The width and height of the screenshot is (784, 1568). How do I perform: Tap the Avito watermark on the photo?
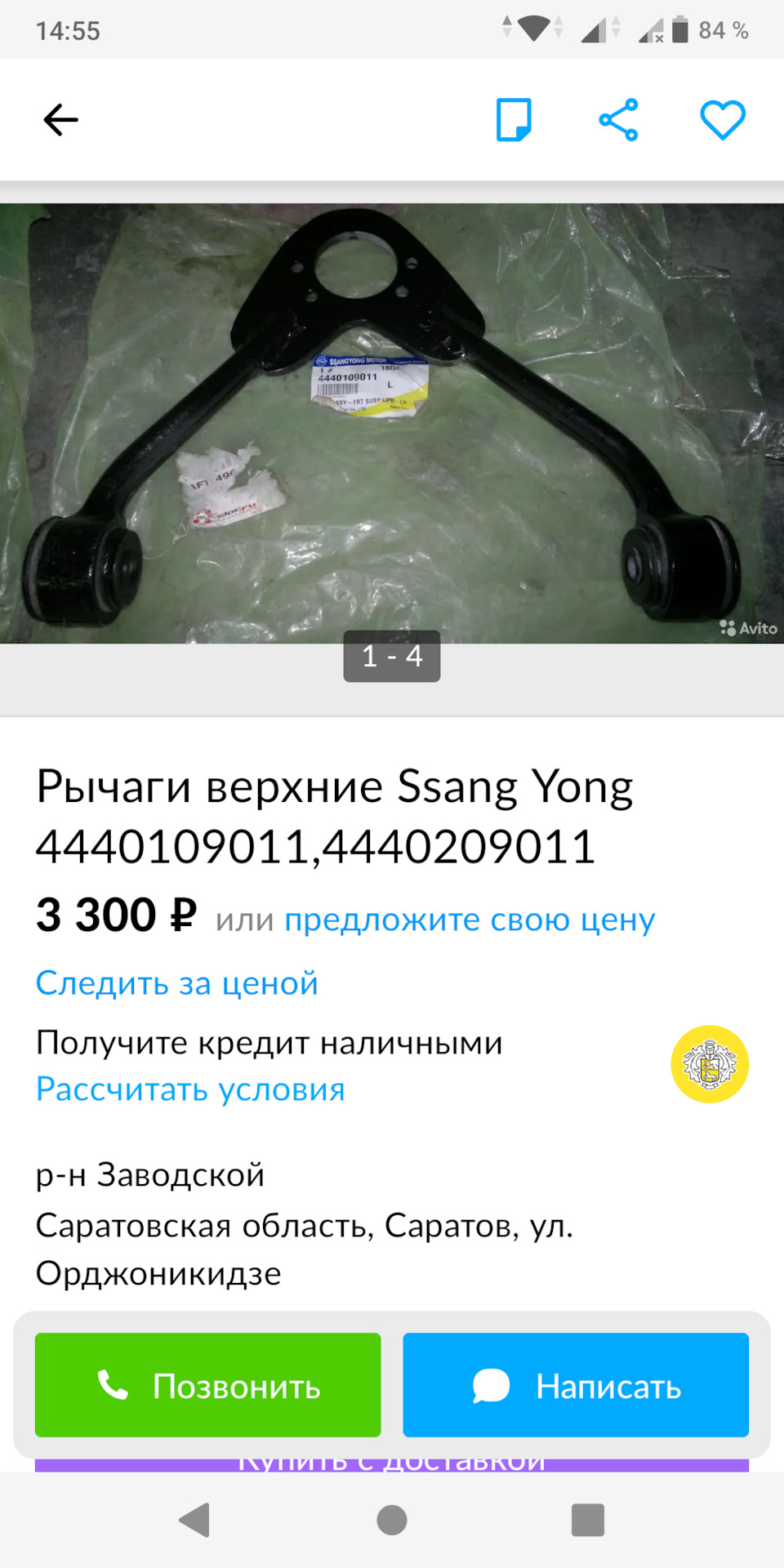pos(747,628)
